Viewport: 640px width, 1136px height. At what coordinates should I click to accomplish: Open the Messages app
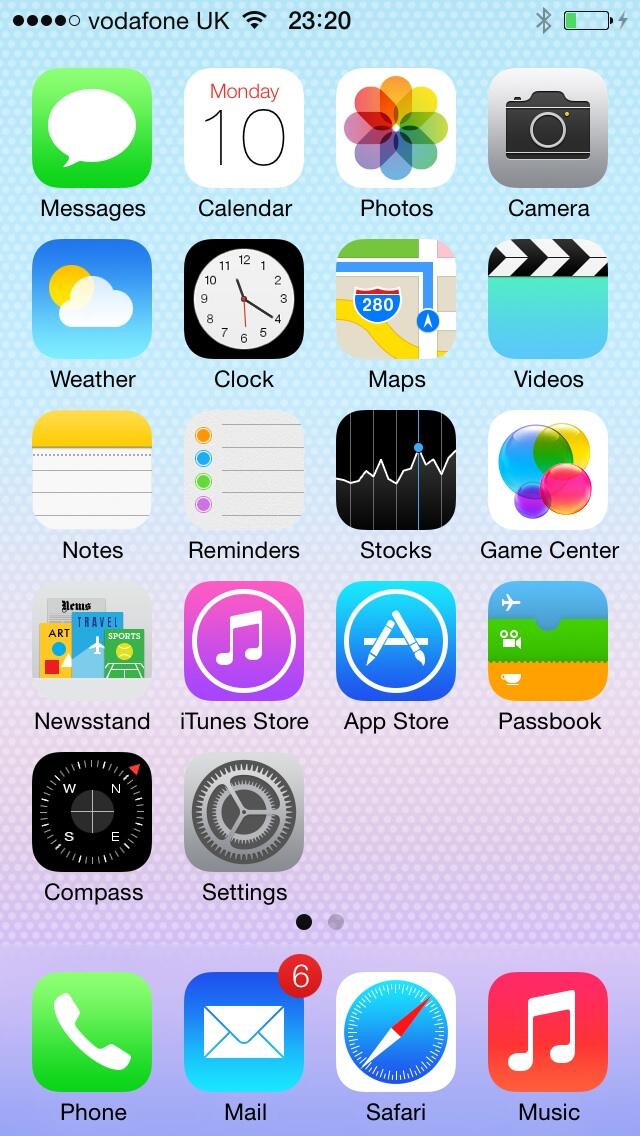92,128
